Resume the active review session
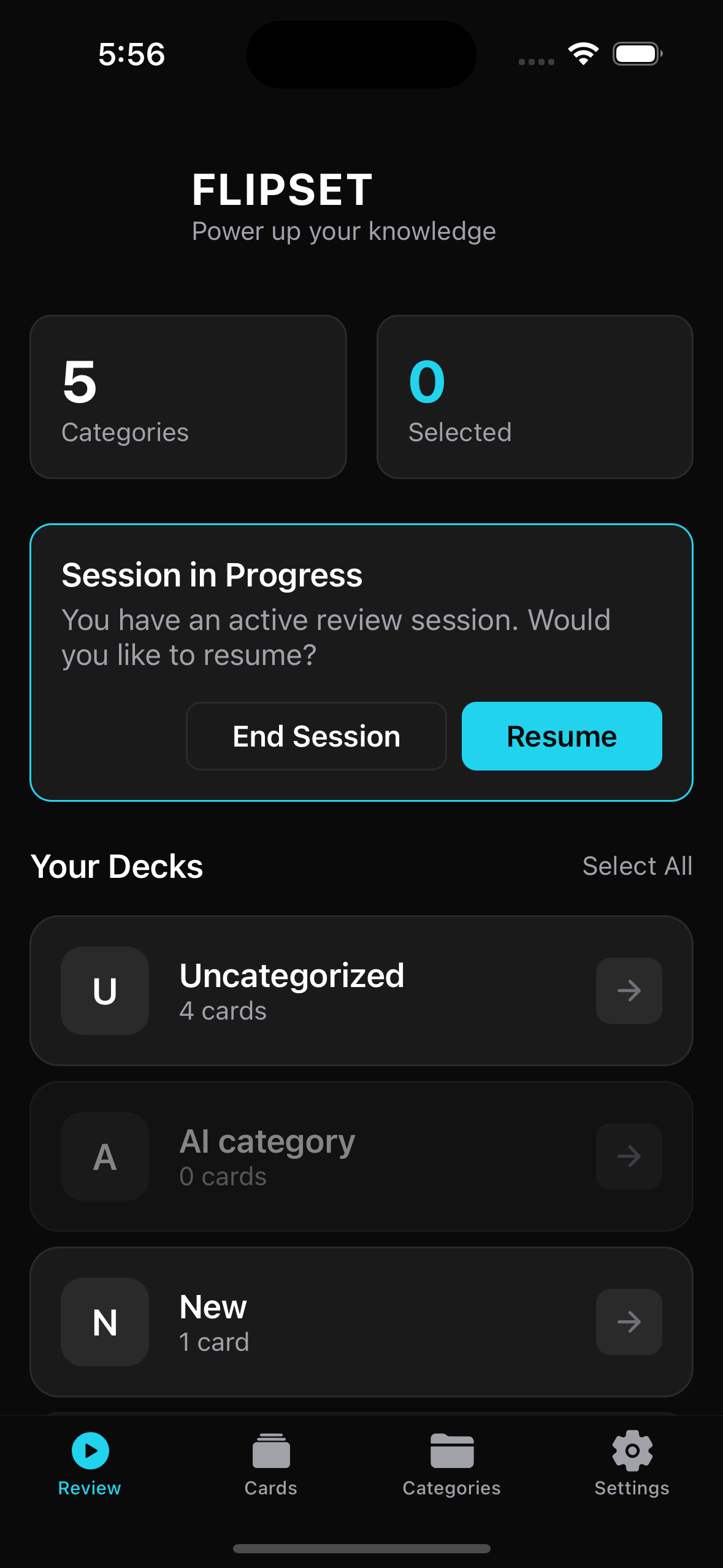The image size is (723, 1568). [x=561, y=736]
